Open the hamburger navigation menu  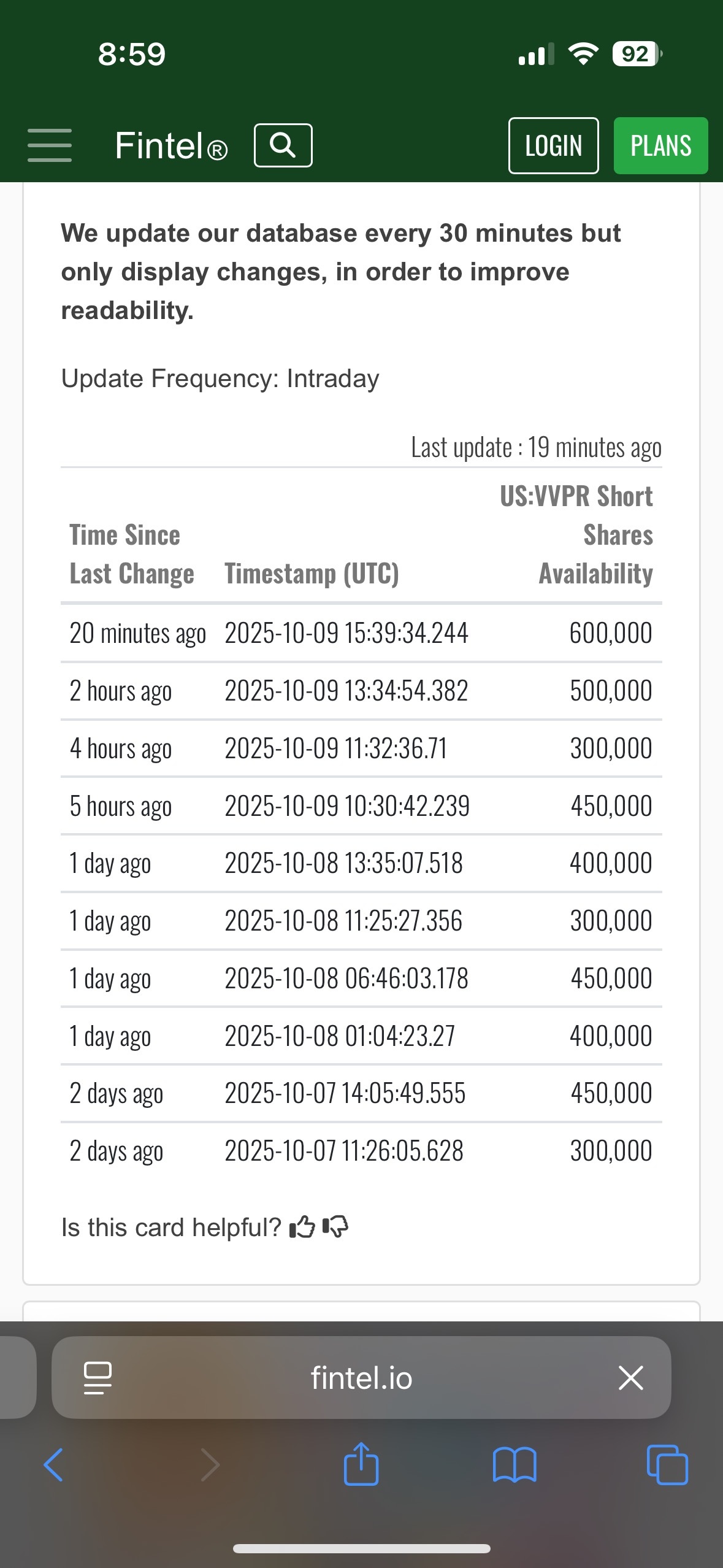(49, 145)
